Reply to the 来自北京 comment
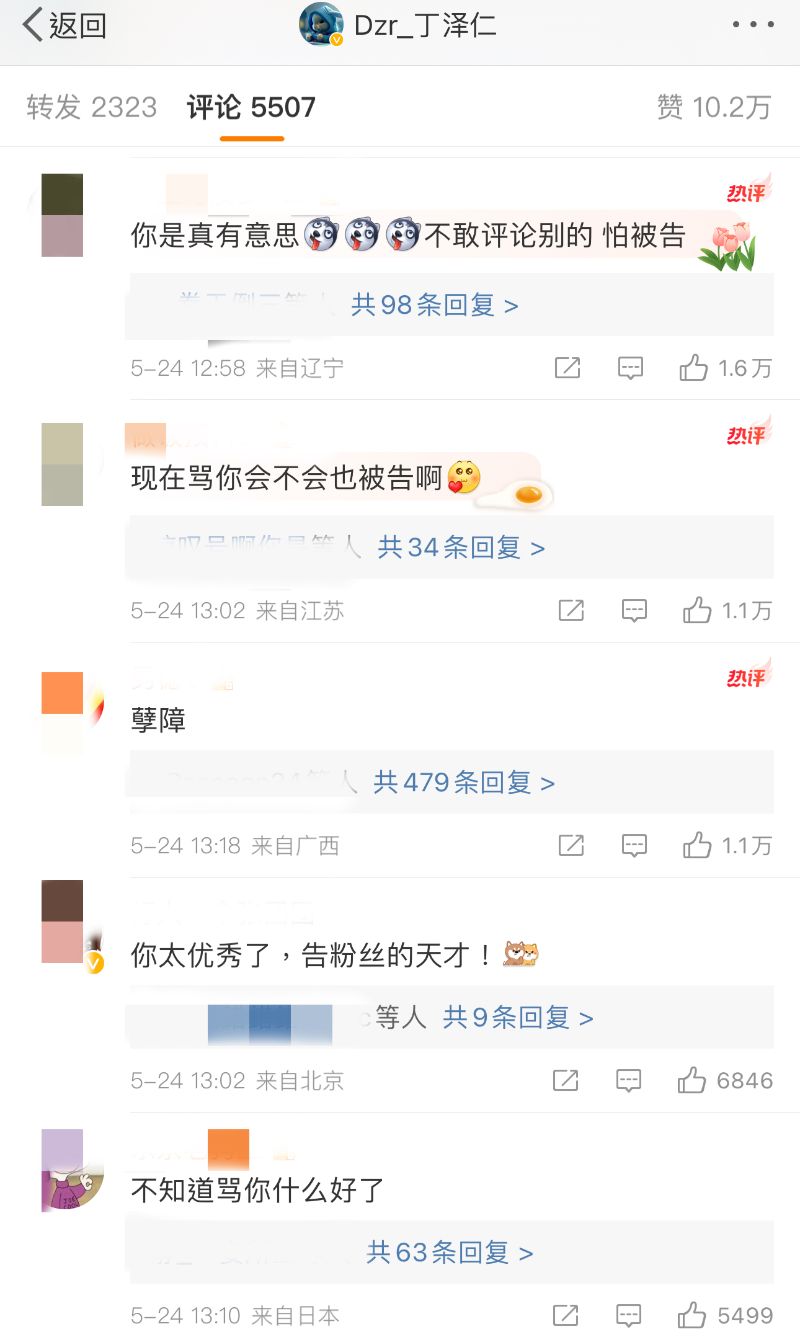The height and width of the screenshot is (1337, 800). click(628, 1080)
